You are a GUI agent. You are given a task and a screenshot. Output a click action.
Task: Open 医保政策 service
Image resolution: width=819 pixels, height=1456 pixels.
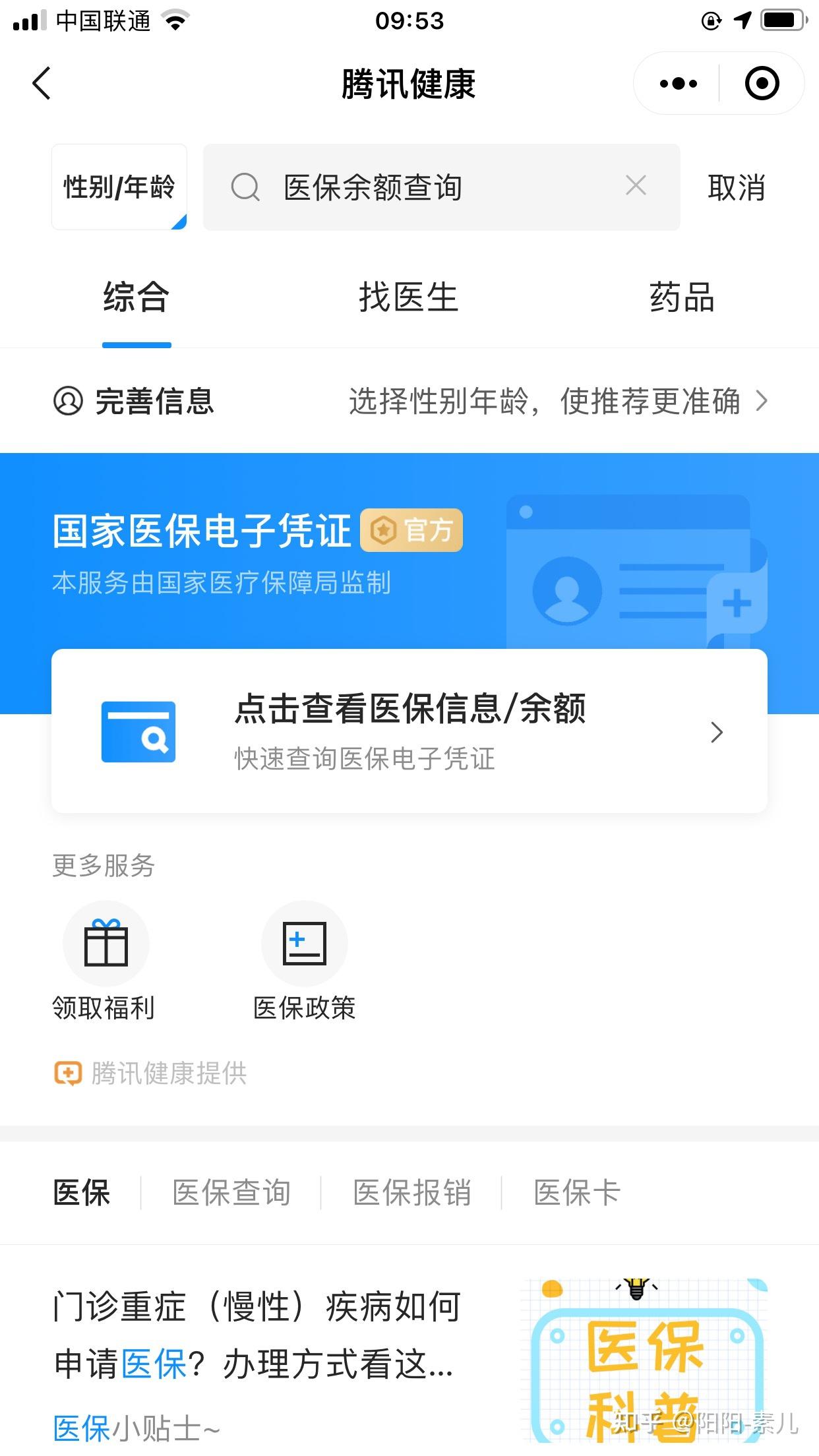[x=304, y=961]
